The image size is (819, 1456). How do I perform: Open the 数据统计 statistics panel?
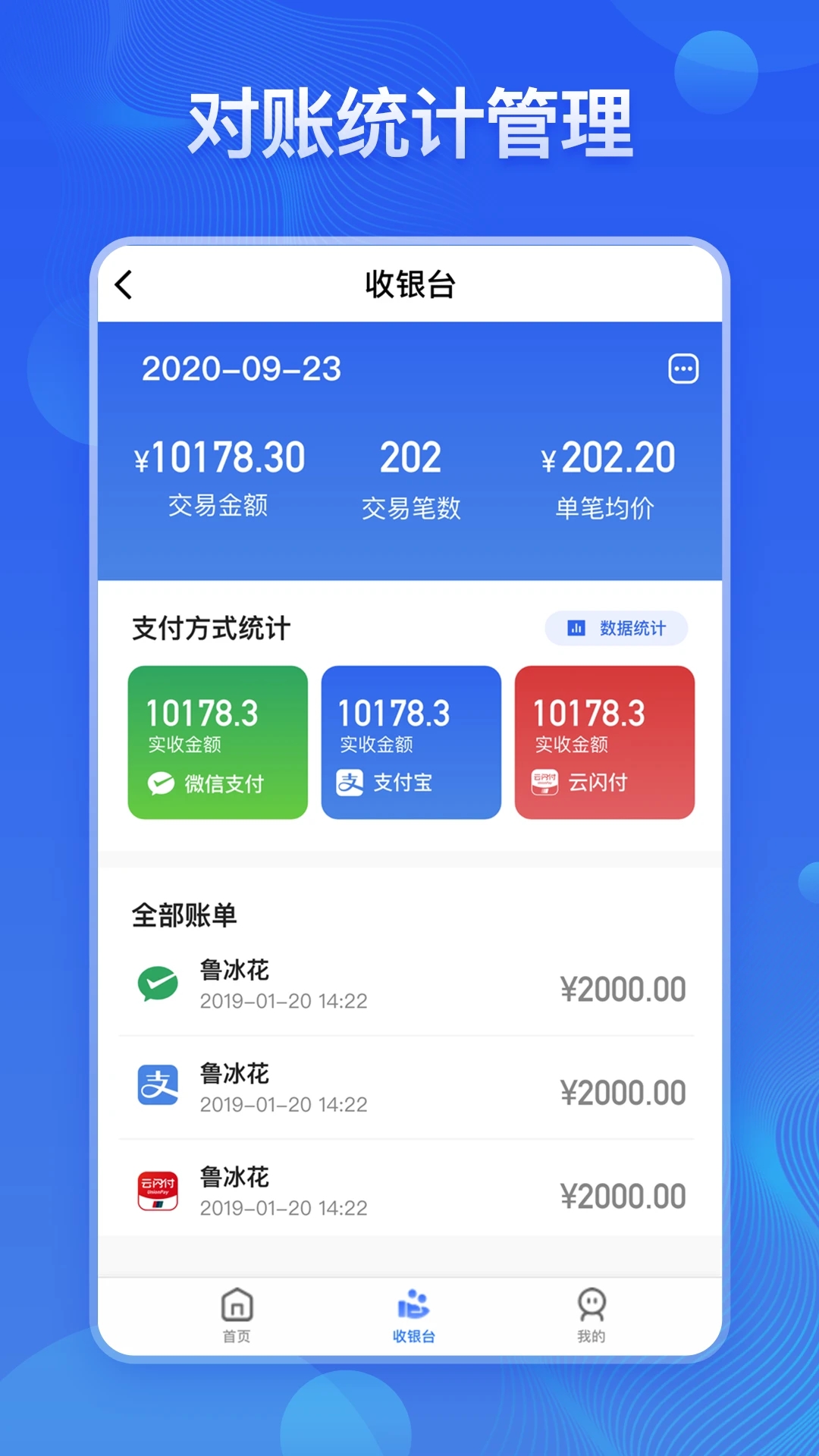point(617,629)
